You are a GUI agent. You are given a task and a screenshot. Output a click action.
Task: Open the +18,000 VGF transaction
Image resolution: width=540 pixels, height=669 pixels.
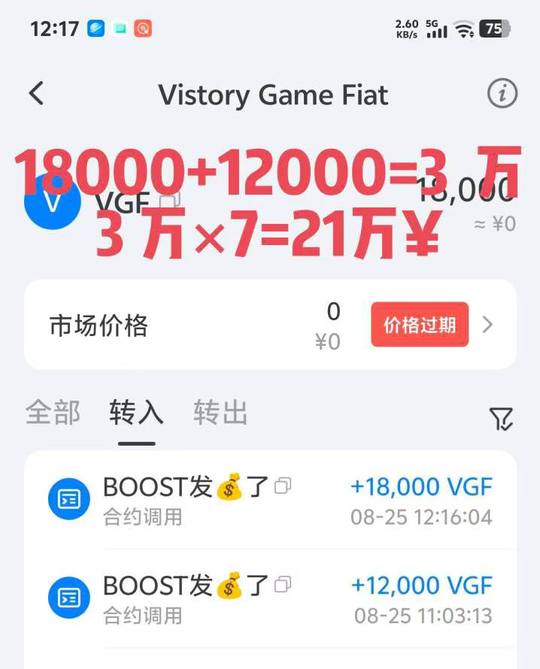[270, 500]
